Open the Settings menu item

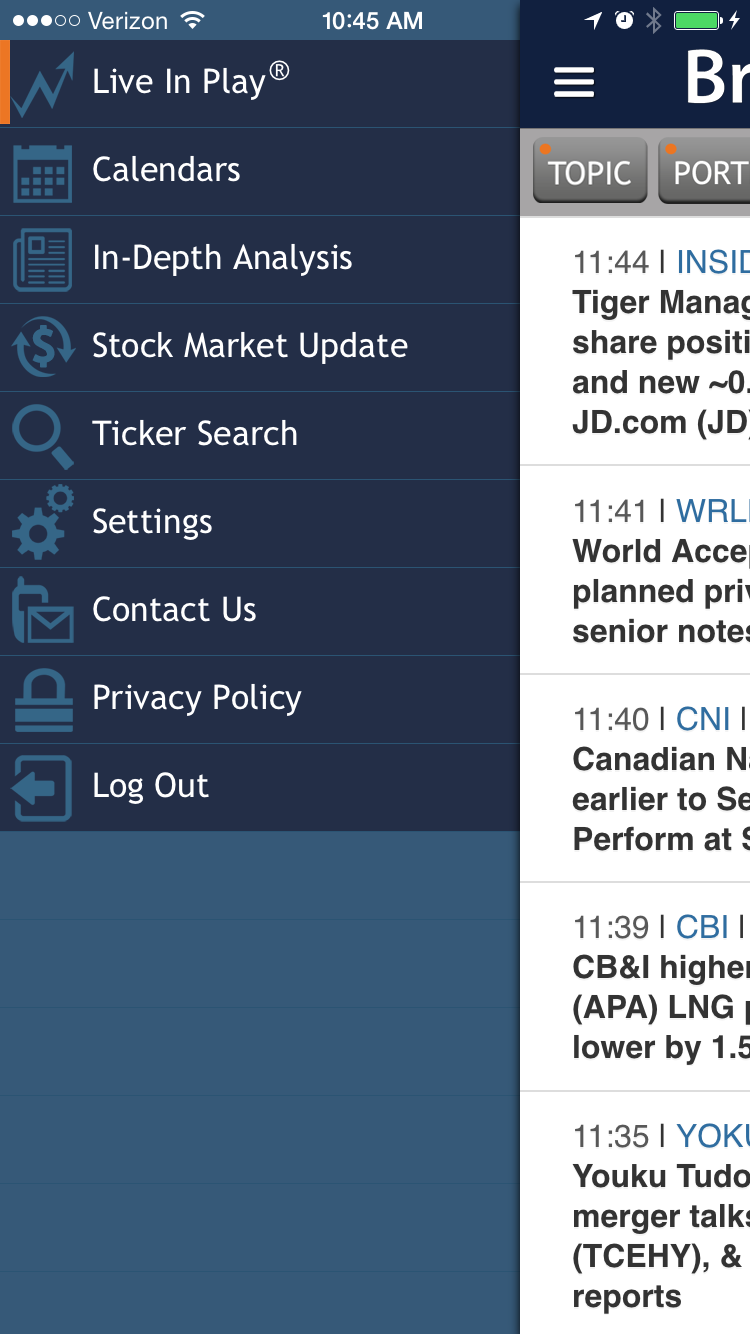pos(260,523)
